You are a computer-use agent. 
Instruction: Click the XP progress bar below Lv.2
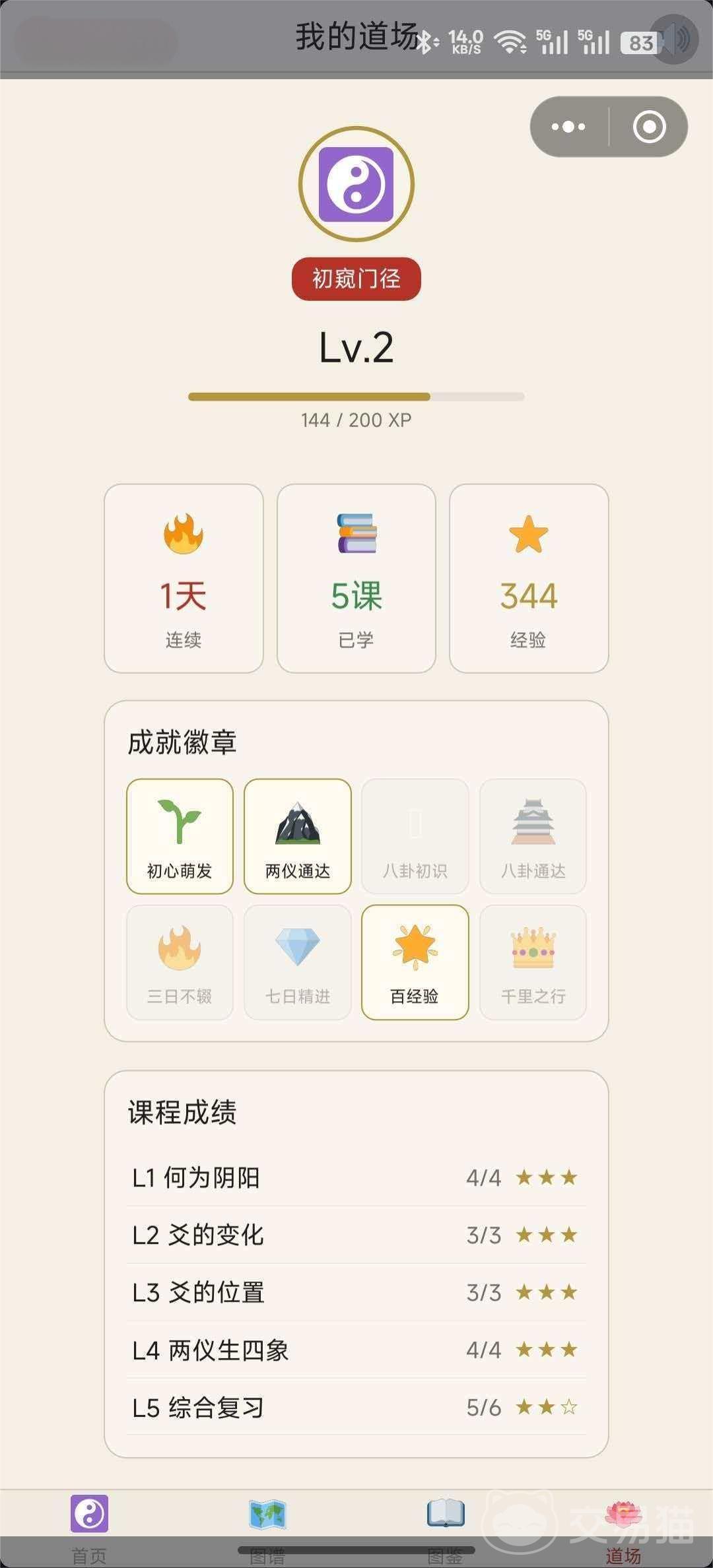pos(355,396)
